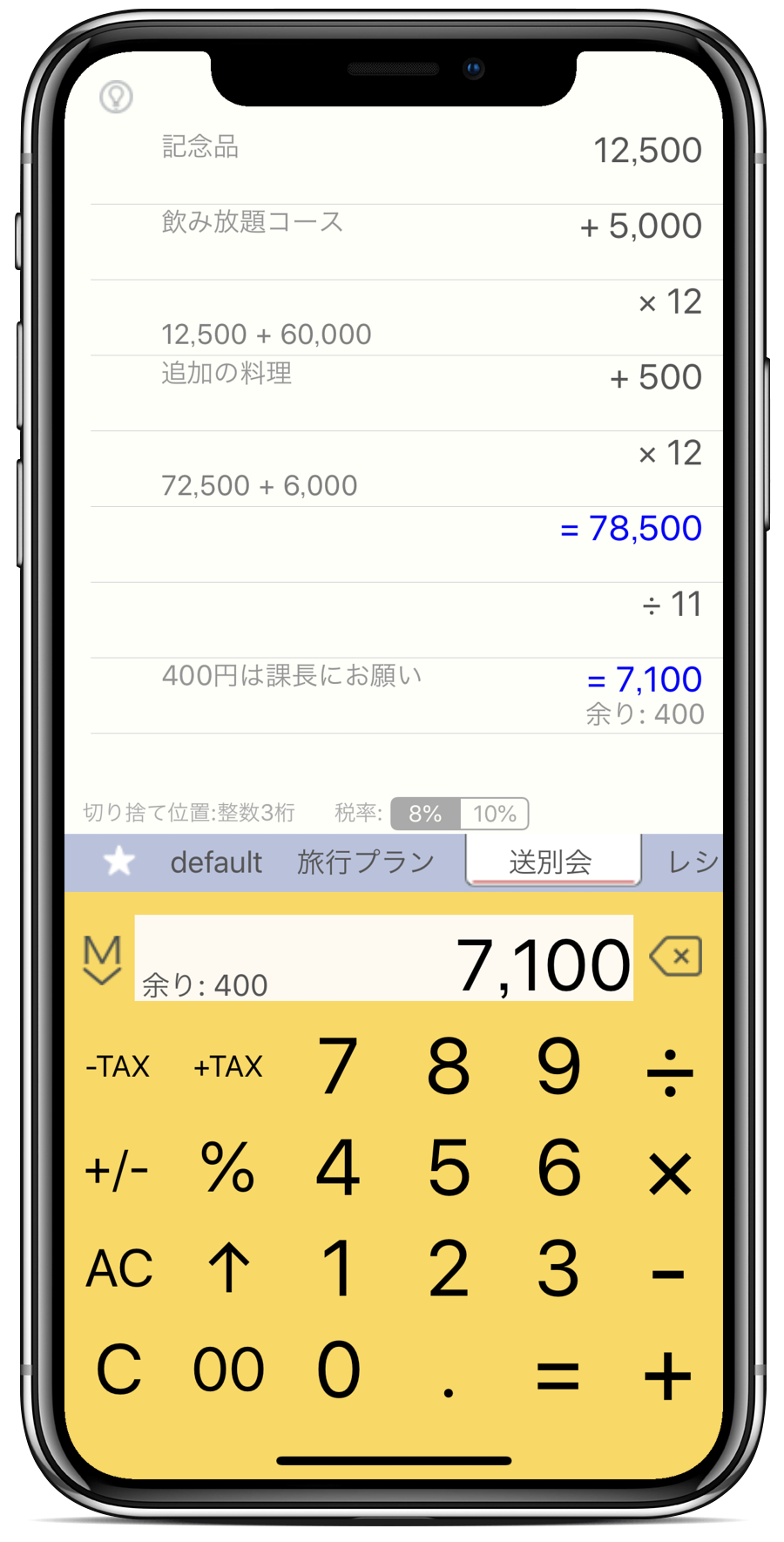Tap the -TAX key
The width and height of the screenshot is (784, 1542).
pos(118,1066)
